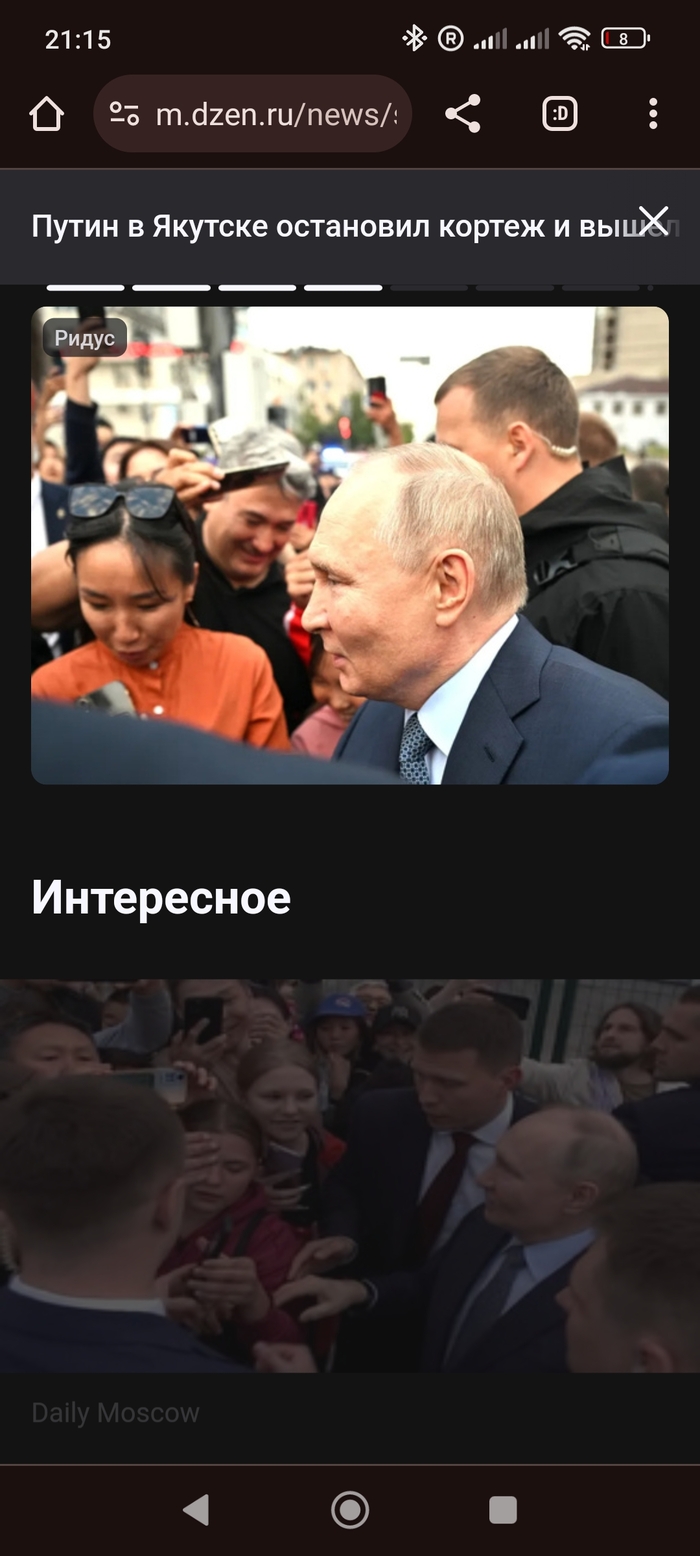700x1556 pixels.
Task: Open the browser tab switcher
Action: [x=560, y=114]
